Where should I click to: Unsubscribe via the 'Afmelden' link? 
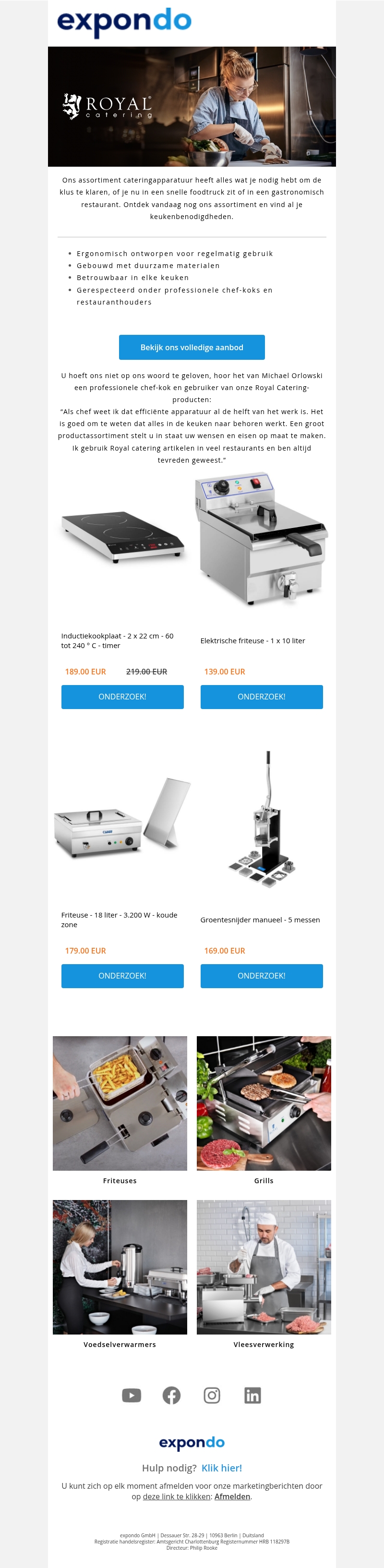(x=232, y=1496)
